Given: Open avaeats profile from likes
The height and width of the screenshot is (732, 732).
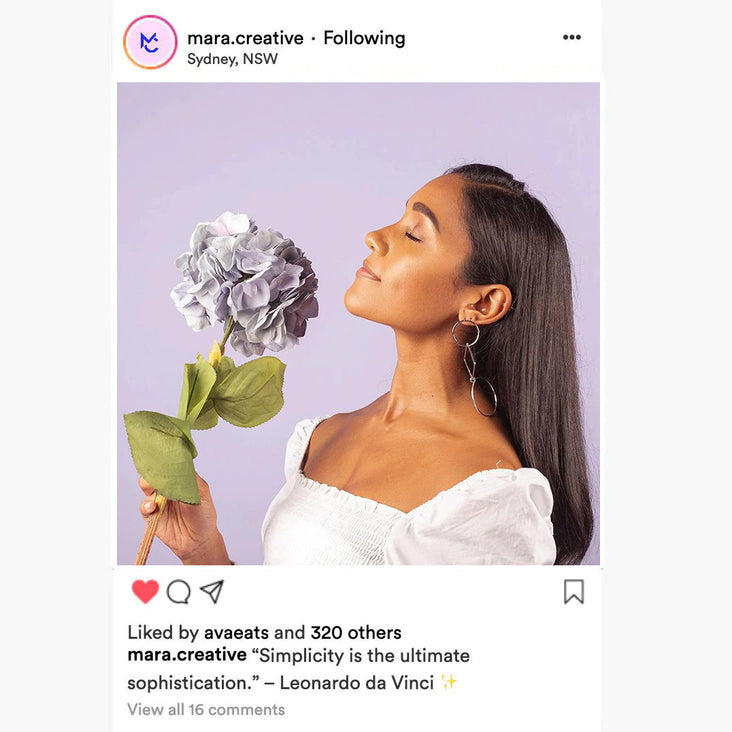Looking at the screenshot, I should click(236, 632).
